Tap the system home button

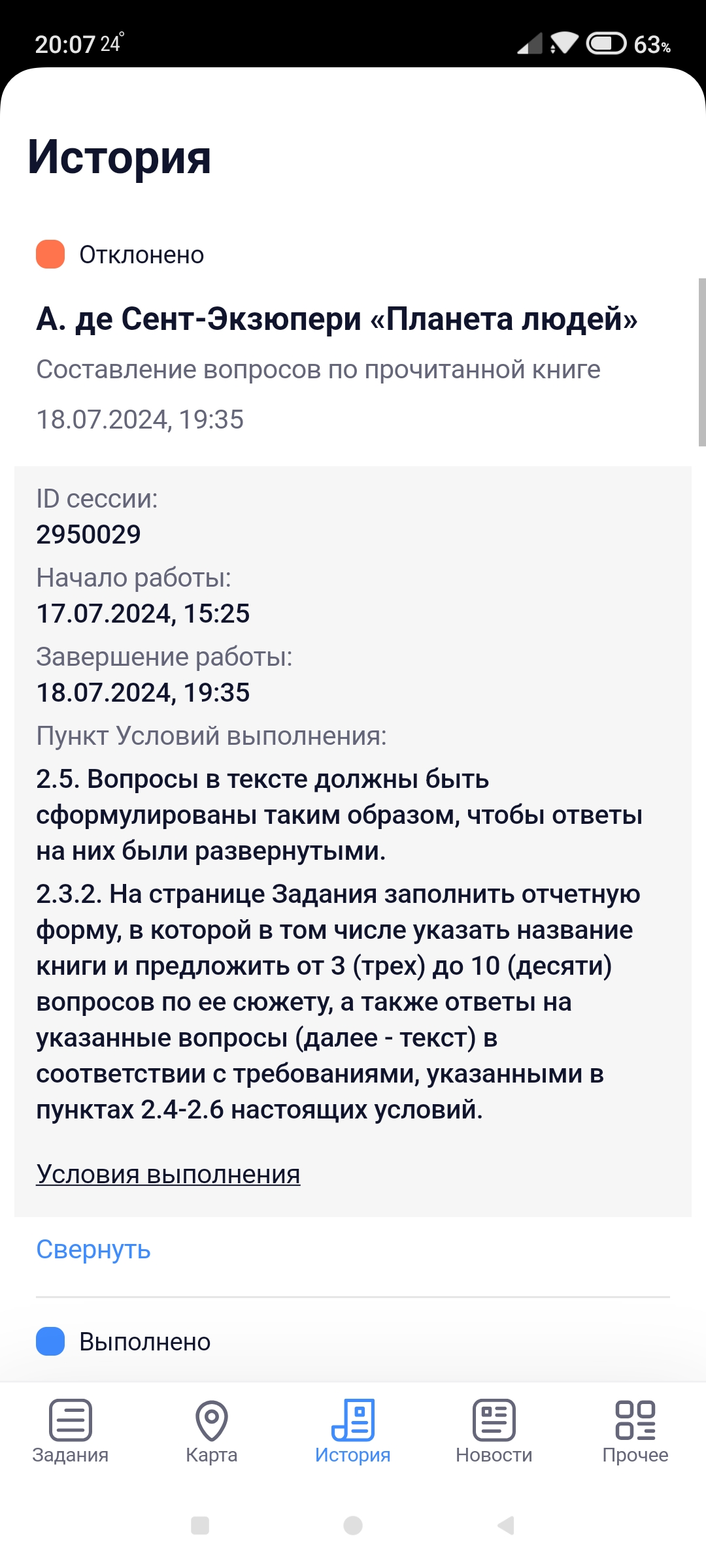tap(353, 1526)
